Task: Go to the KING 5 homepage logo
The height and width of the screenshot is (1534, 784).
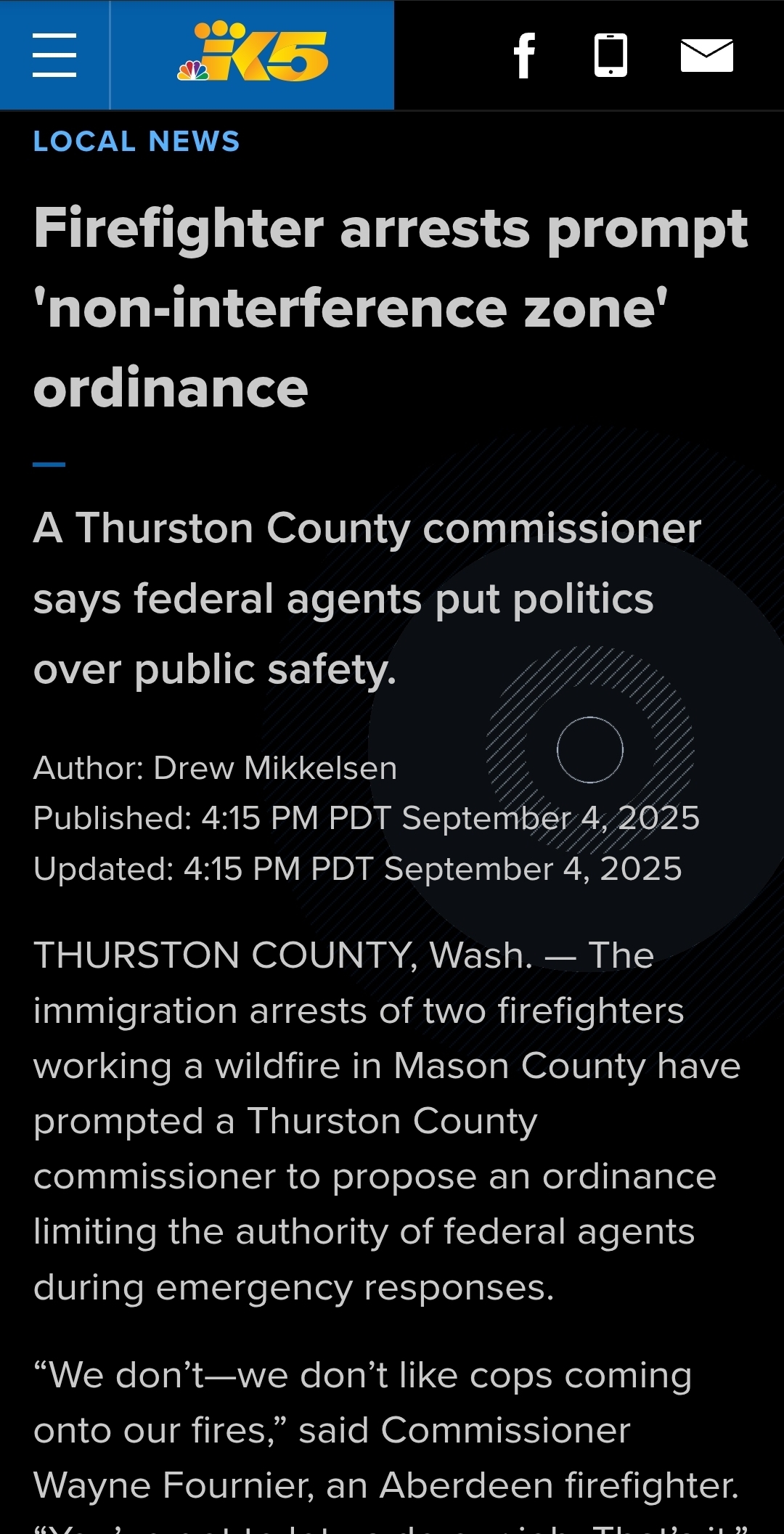Action: 252,52
